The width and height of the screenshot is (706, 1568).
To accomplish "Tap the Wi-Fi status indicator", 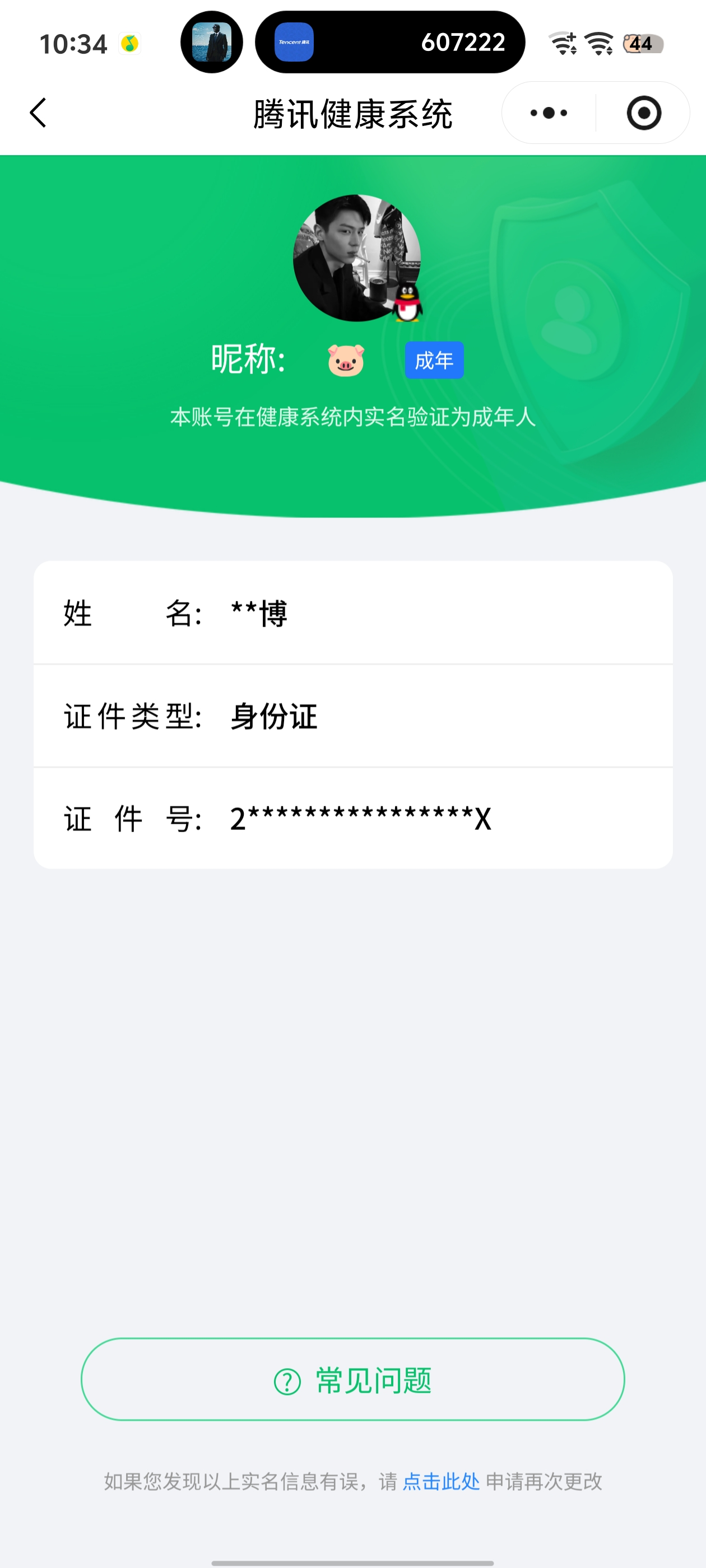I will tap(597, 43).
